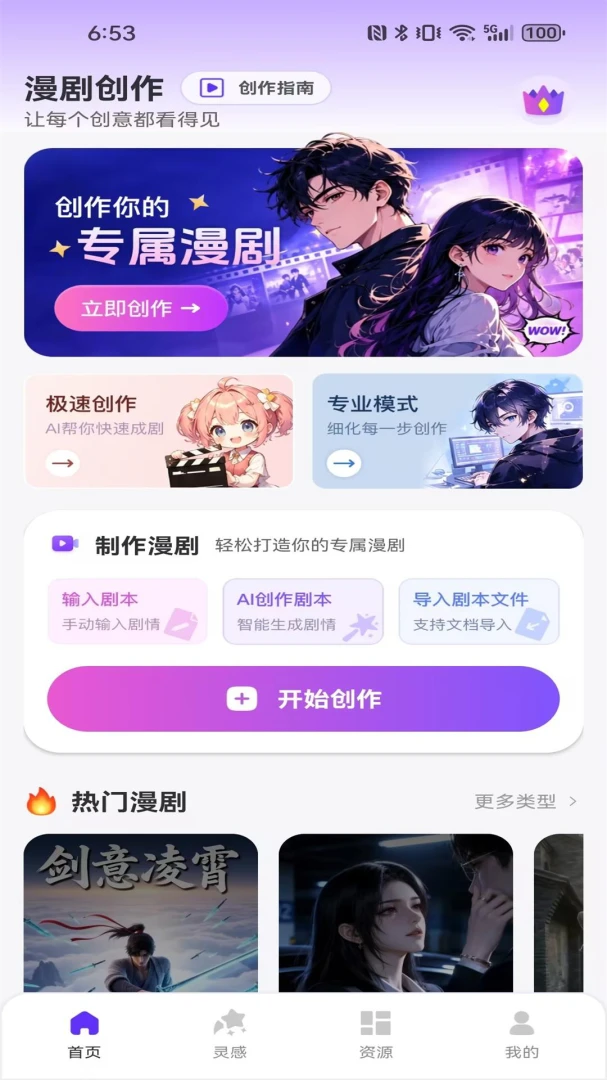The height and width of the screenshot is (1080, 607).
Task: Open the drama cover with the couple in a car
Action: coord(395,913)
